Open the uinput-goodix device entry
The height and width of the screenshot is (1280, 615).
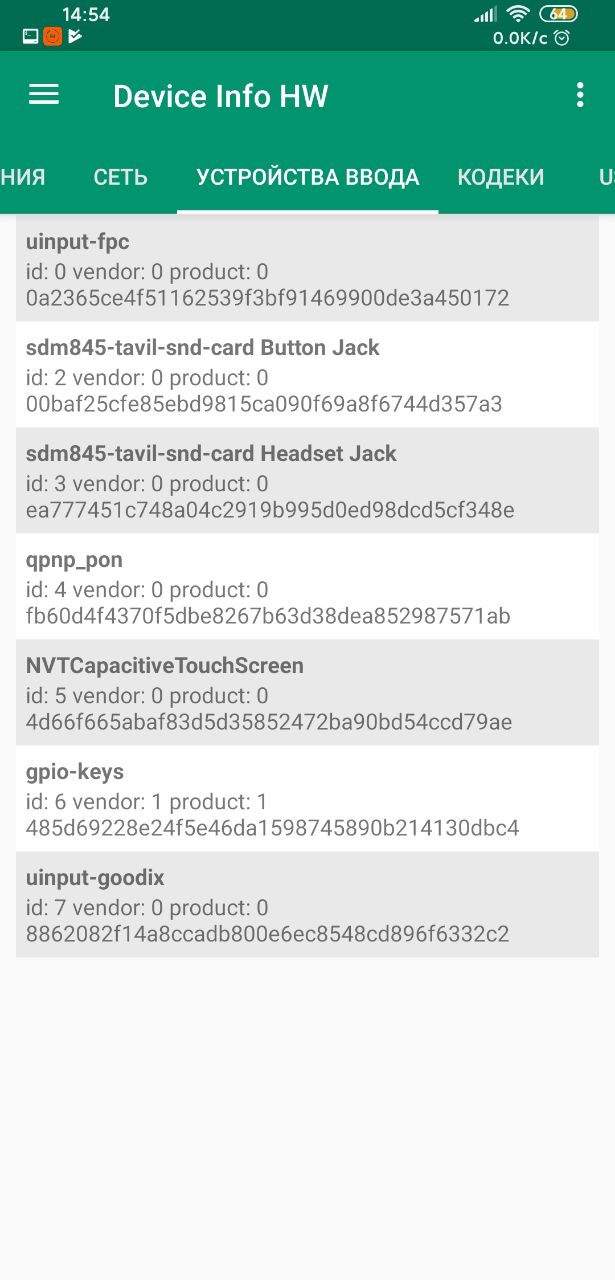(307, 905)
